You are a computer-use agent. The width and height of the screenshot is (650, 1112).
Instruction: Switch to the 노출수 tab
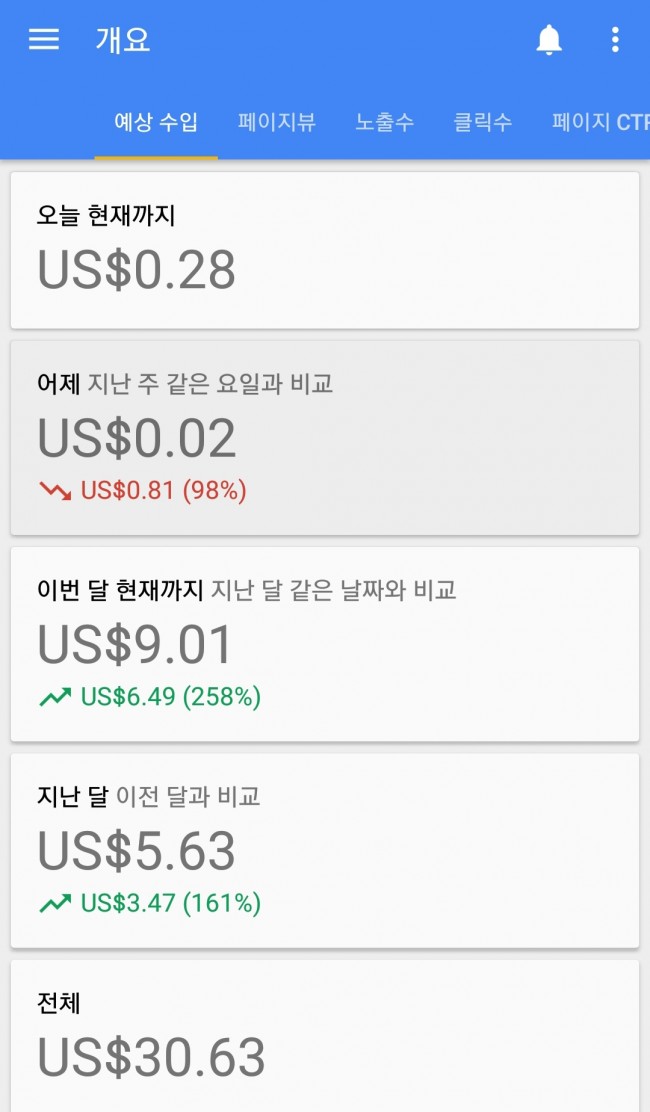click(x=385, y=123)
